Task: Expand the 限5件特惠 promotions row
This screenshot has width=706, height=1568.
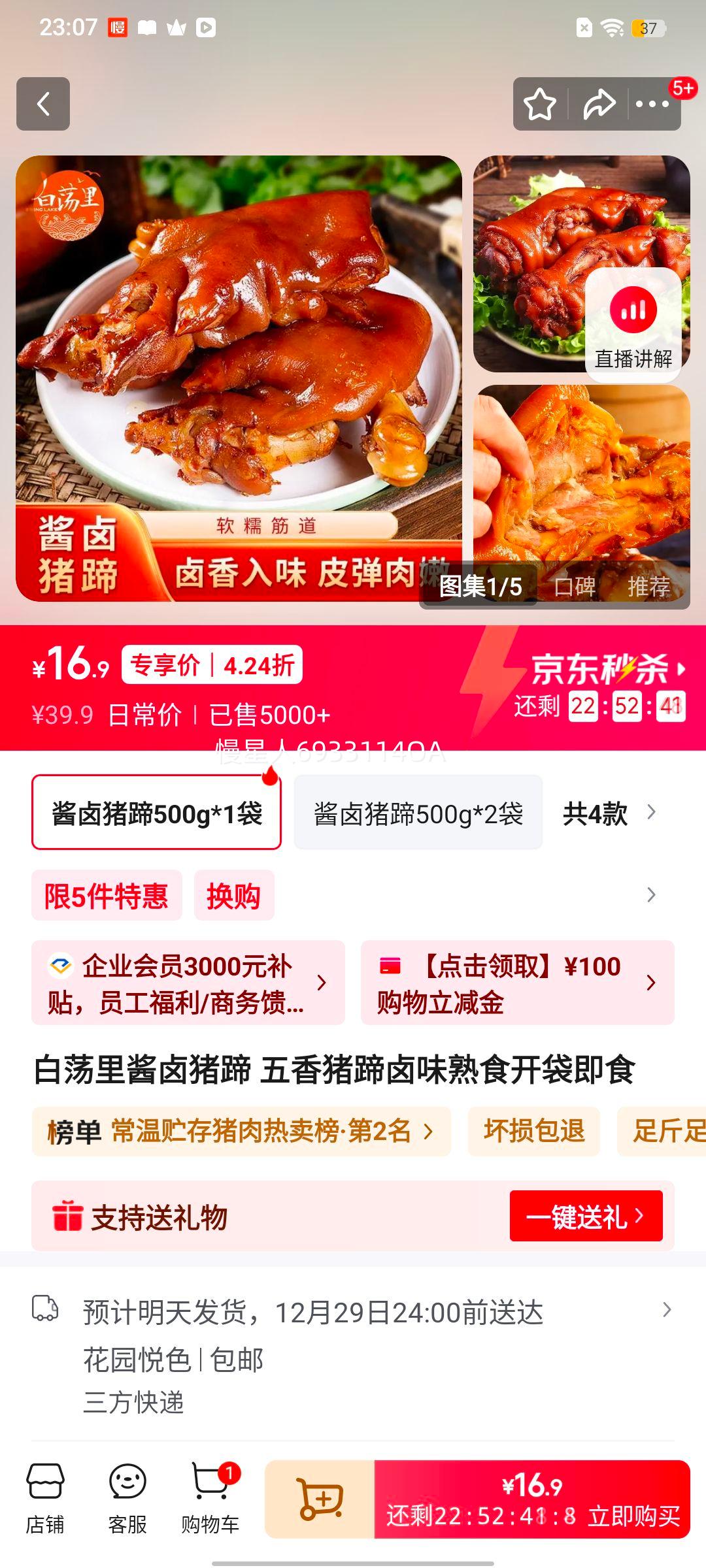Action: pos(107,896)
